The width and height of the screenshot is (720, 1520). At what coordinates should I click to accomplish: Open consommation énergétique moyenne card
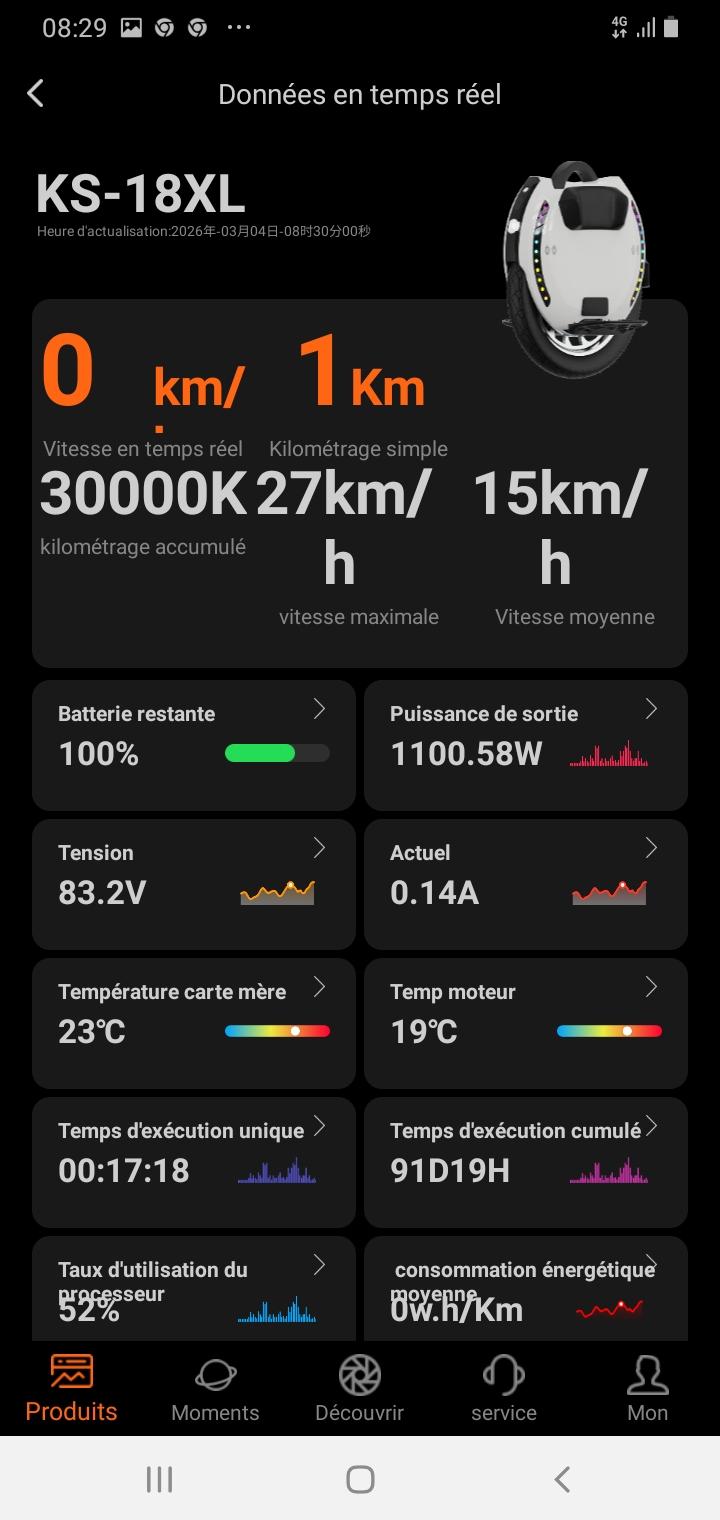click(x=525, y=1290)
